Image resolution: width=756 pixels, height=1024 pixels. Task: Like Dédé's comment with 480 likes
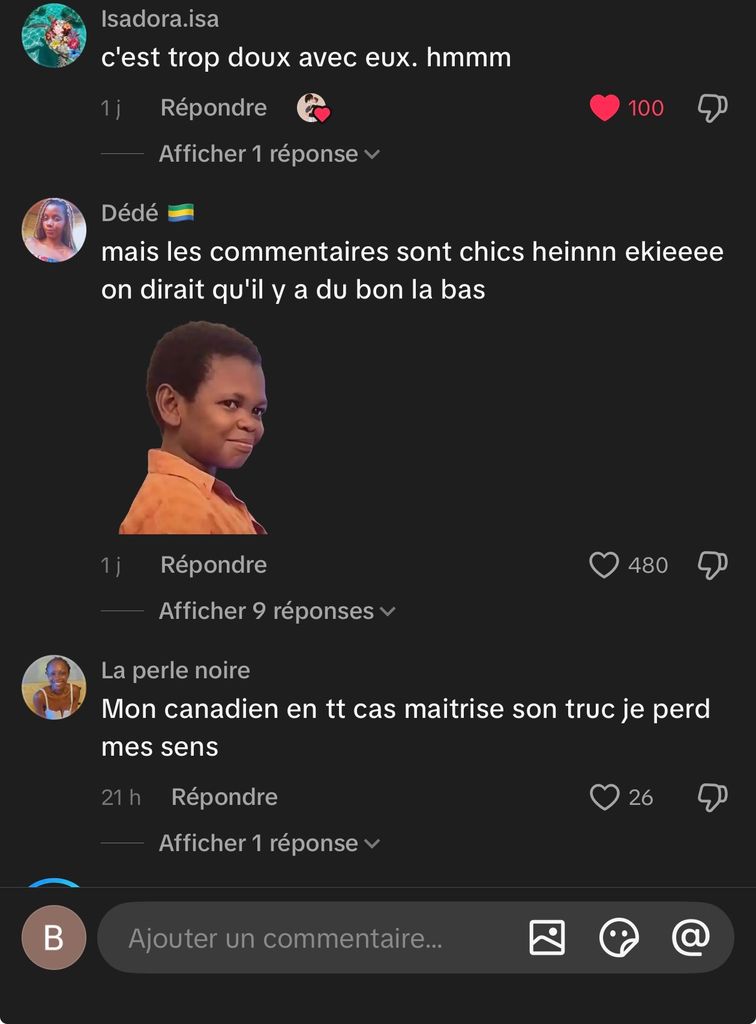[x=604, y=565]
